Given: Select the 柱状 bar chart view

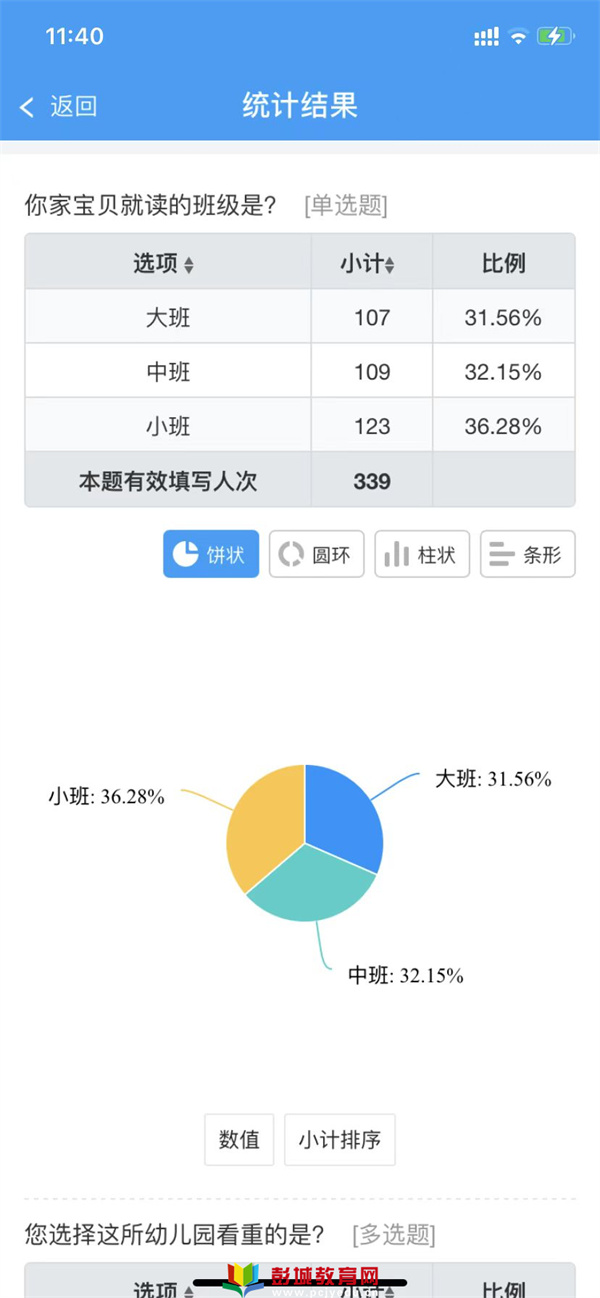Looking at the screenshot, I should click(422, 554).
